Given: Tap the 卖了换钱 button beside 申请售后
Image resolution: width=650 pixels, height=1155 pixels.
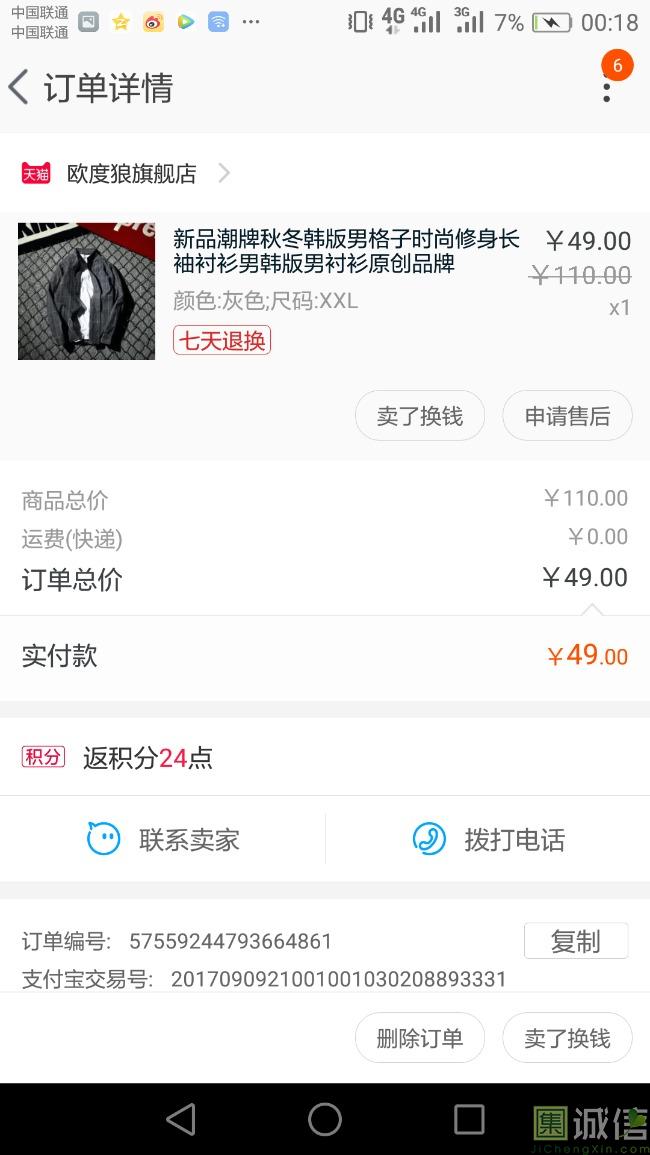Looking at the screenshot, I should click(420, 416).
